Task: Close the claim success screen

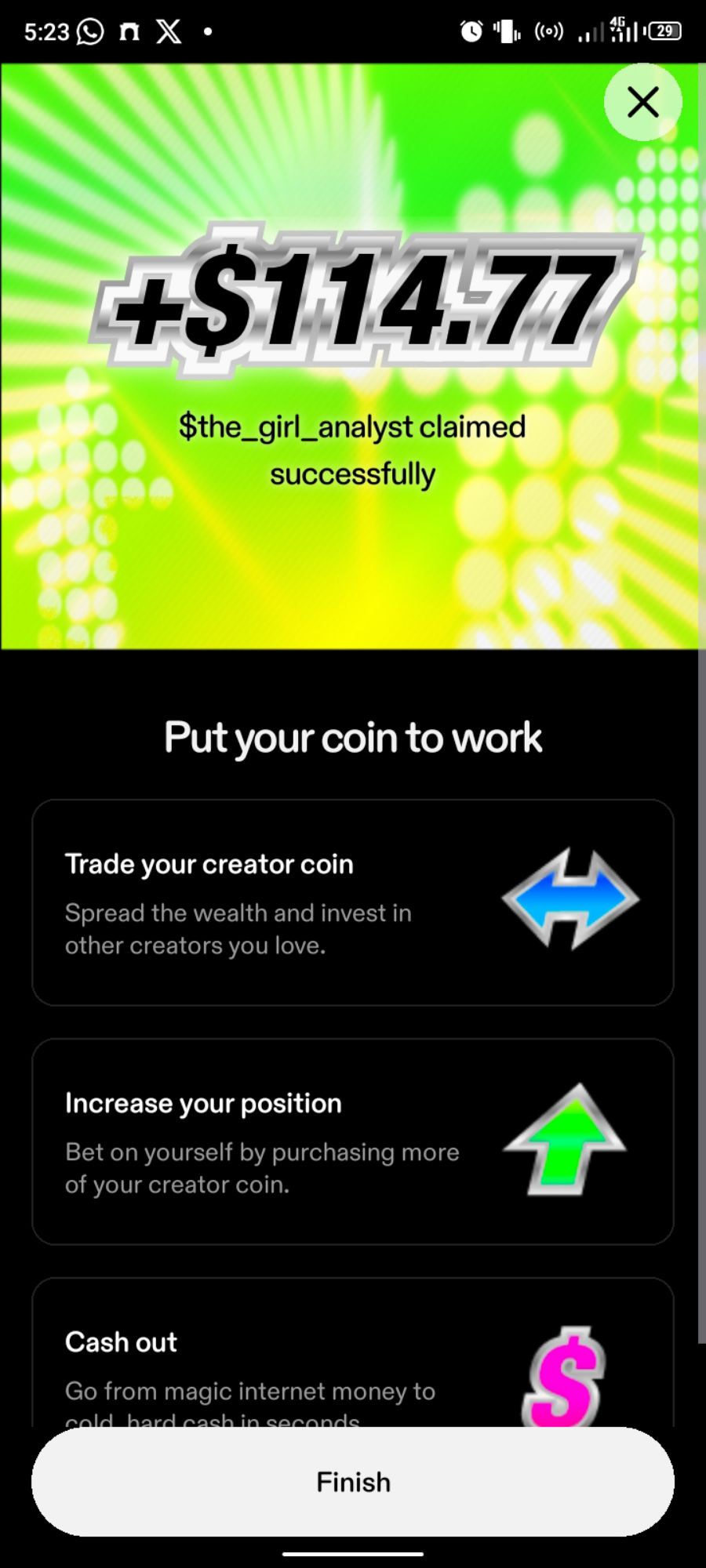Action: coord(642,102)
